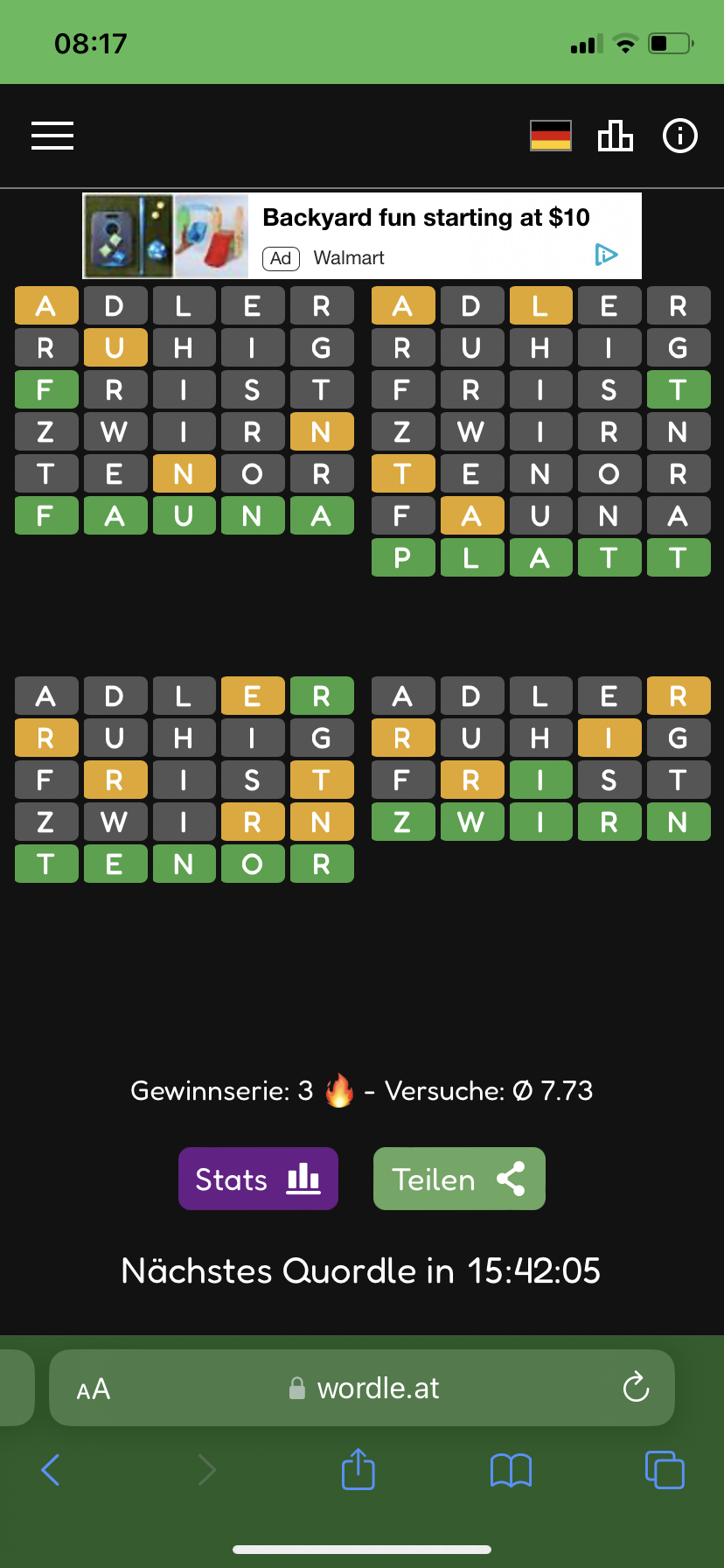Show open Safari tabs
The image size is (724, 1568).
click(x=665, y=1469)
